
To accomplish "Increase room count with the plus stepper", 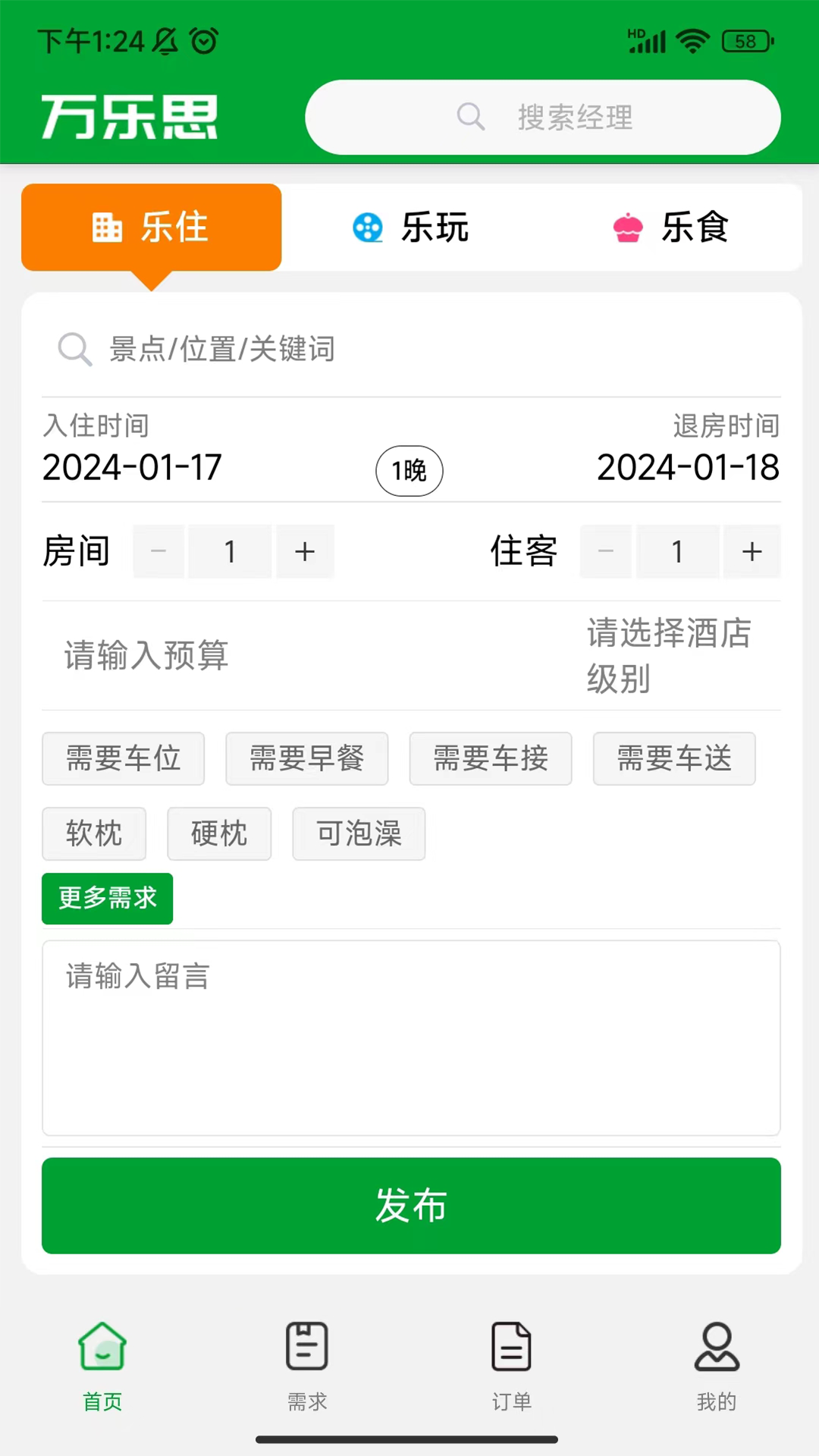I will 305,551.
